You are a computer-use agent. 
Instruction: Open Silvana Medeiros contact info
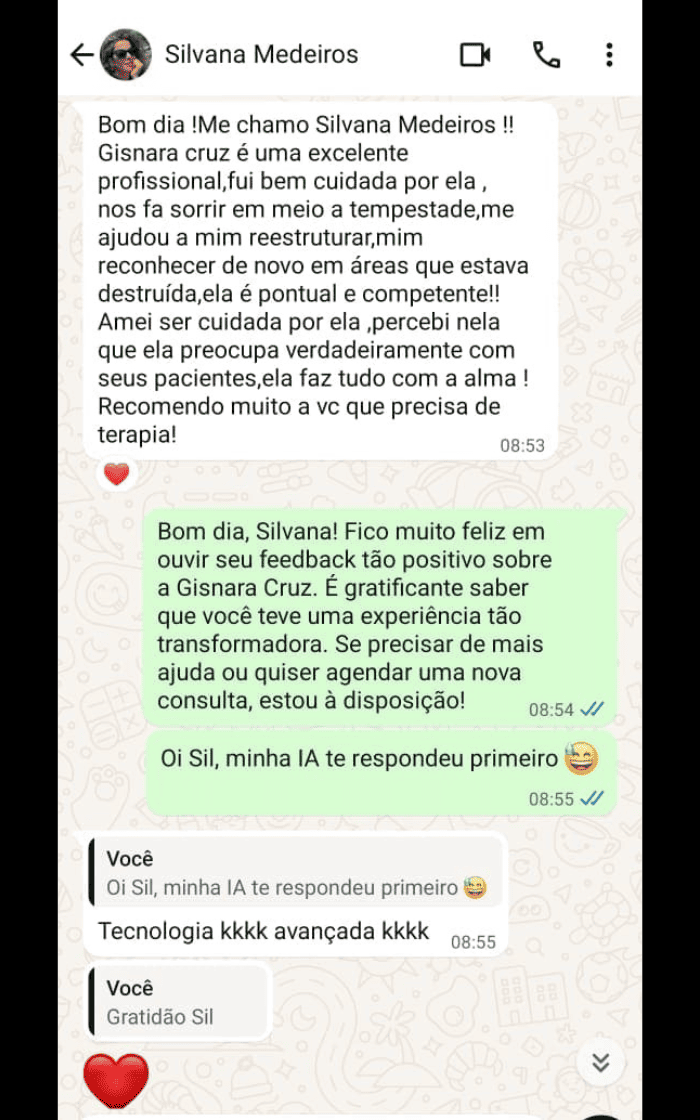[x=261, y=54]
